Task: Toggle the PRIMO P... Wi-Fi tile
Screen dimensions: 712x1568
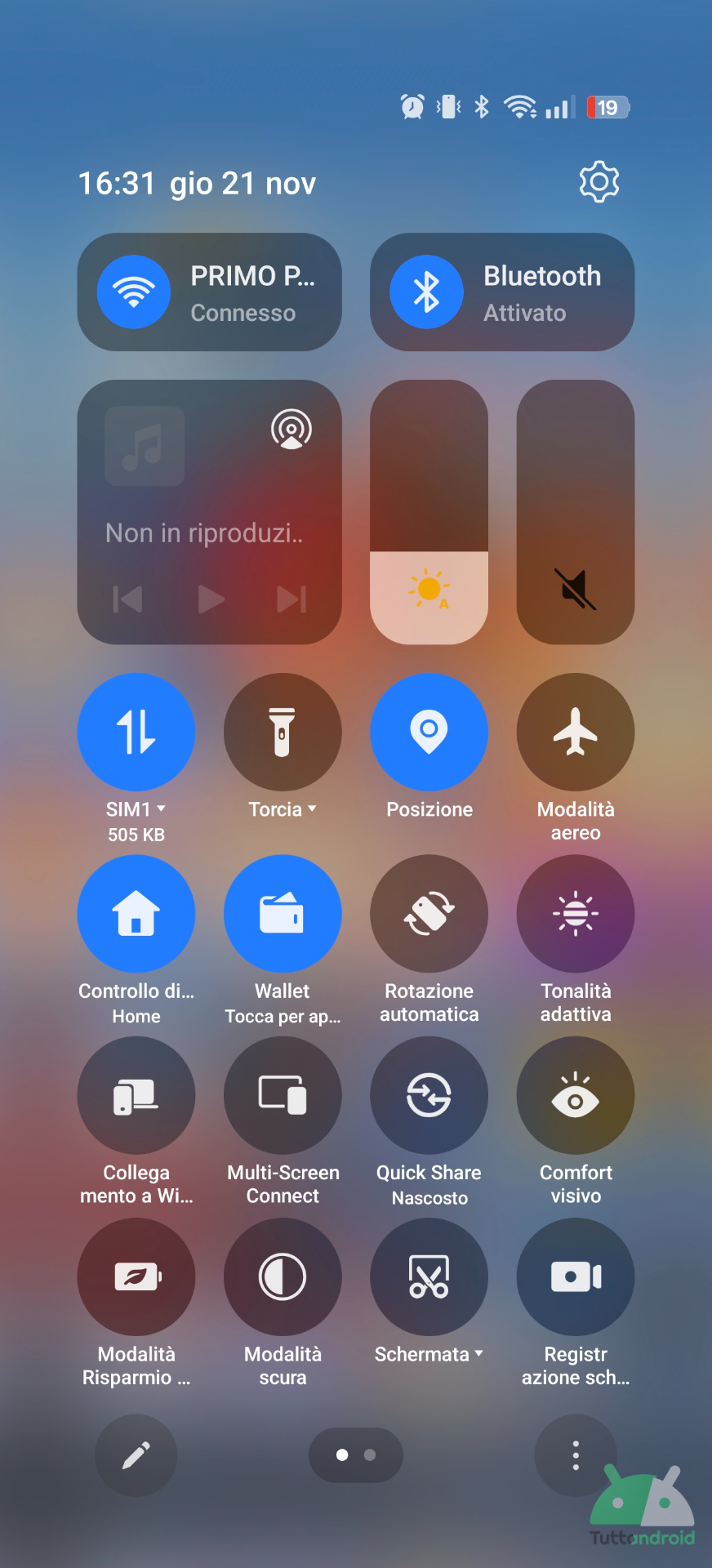Action: coord(134,292)
